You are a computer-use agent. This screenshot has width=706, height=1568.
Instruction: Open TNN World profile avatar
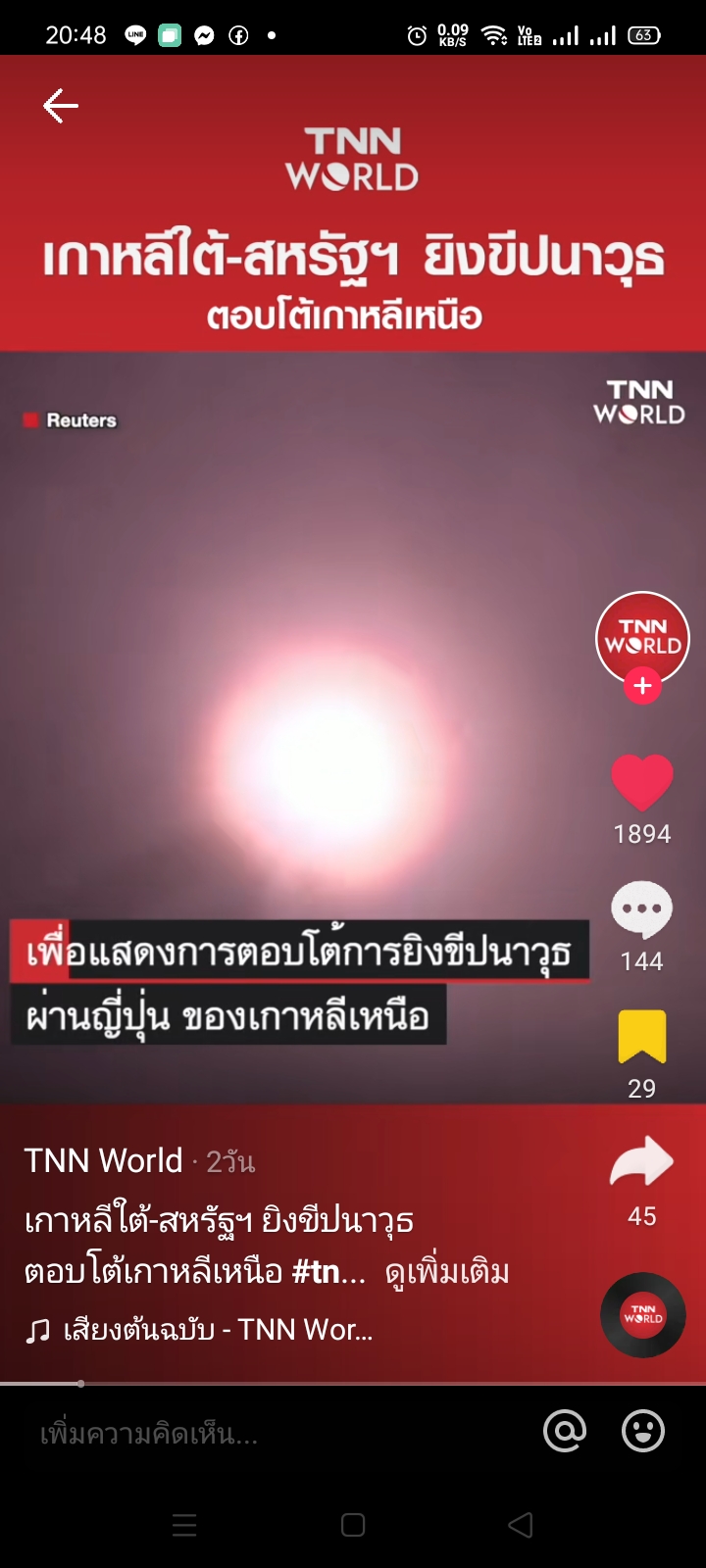[x=642, y=635]
